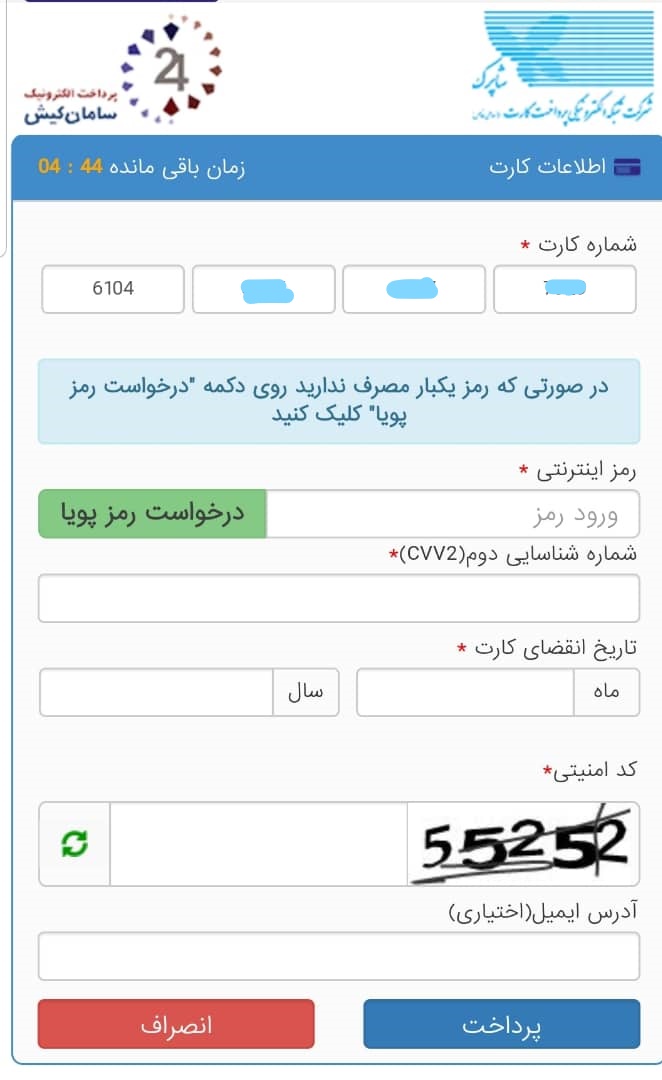Refresh the security captcha image
This screenshot has width=662, height=1080.
75,844
